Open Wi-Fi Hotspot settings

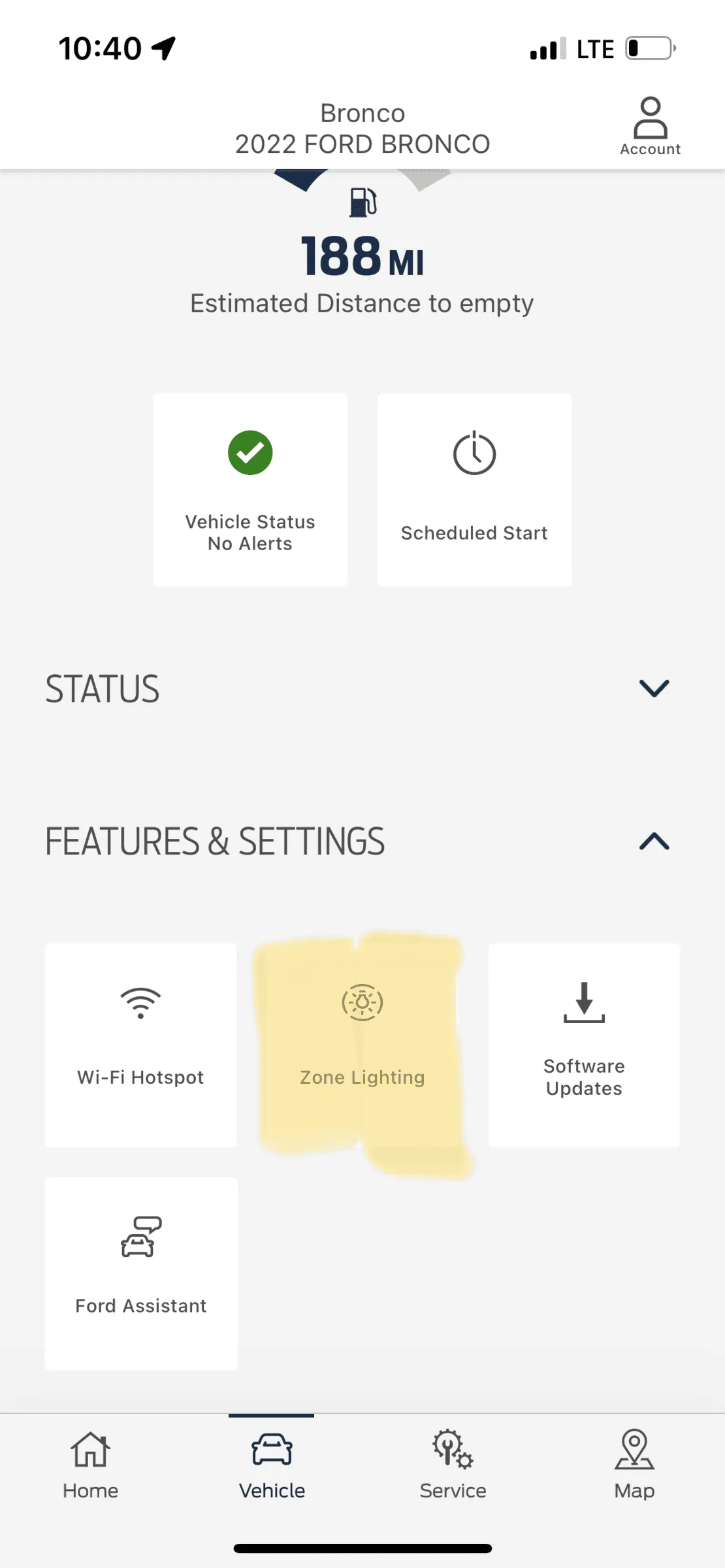140,1045
